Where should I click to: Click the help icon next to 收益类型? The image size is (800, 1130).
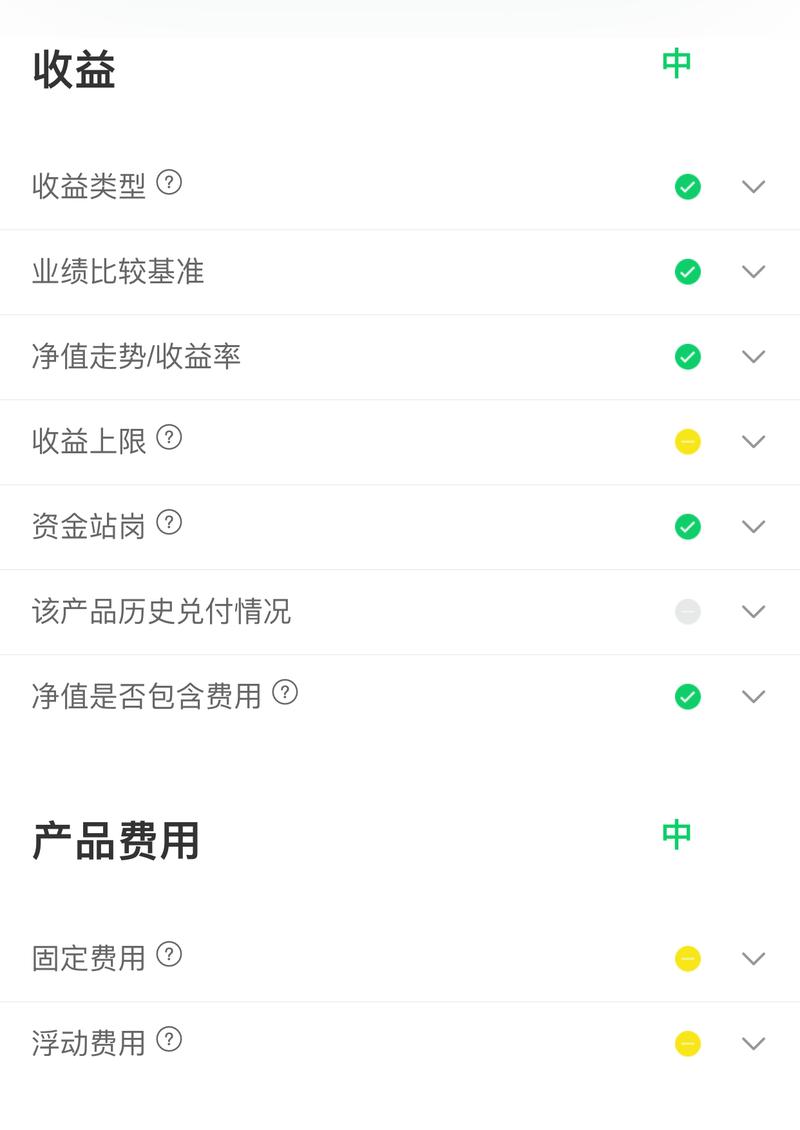171,184
